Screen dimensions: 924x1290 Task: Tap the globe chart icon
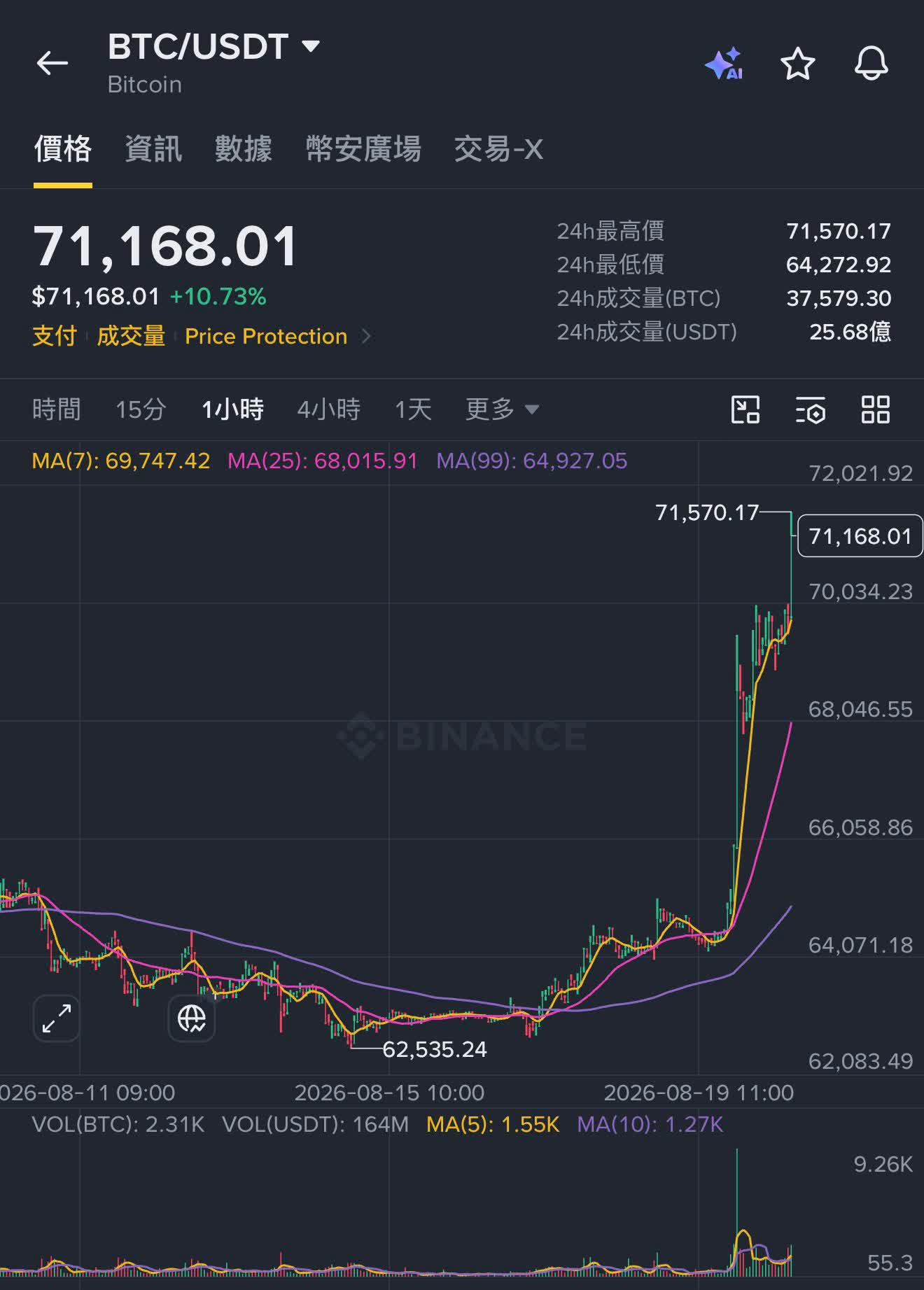[192, 1018]
